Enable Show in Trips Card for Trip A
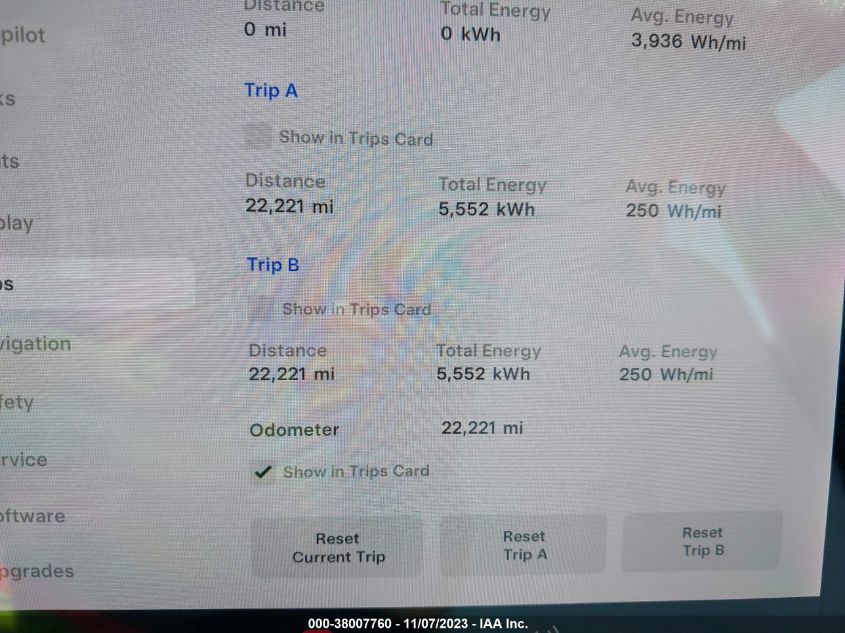Screen dimensions: 845x633 259,137
